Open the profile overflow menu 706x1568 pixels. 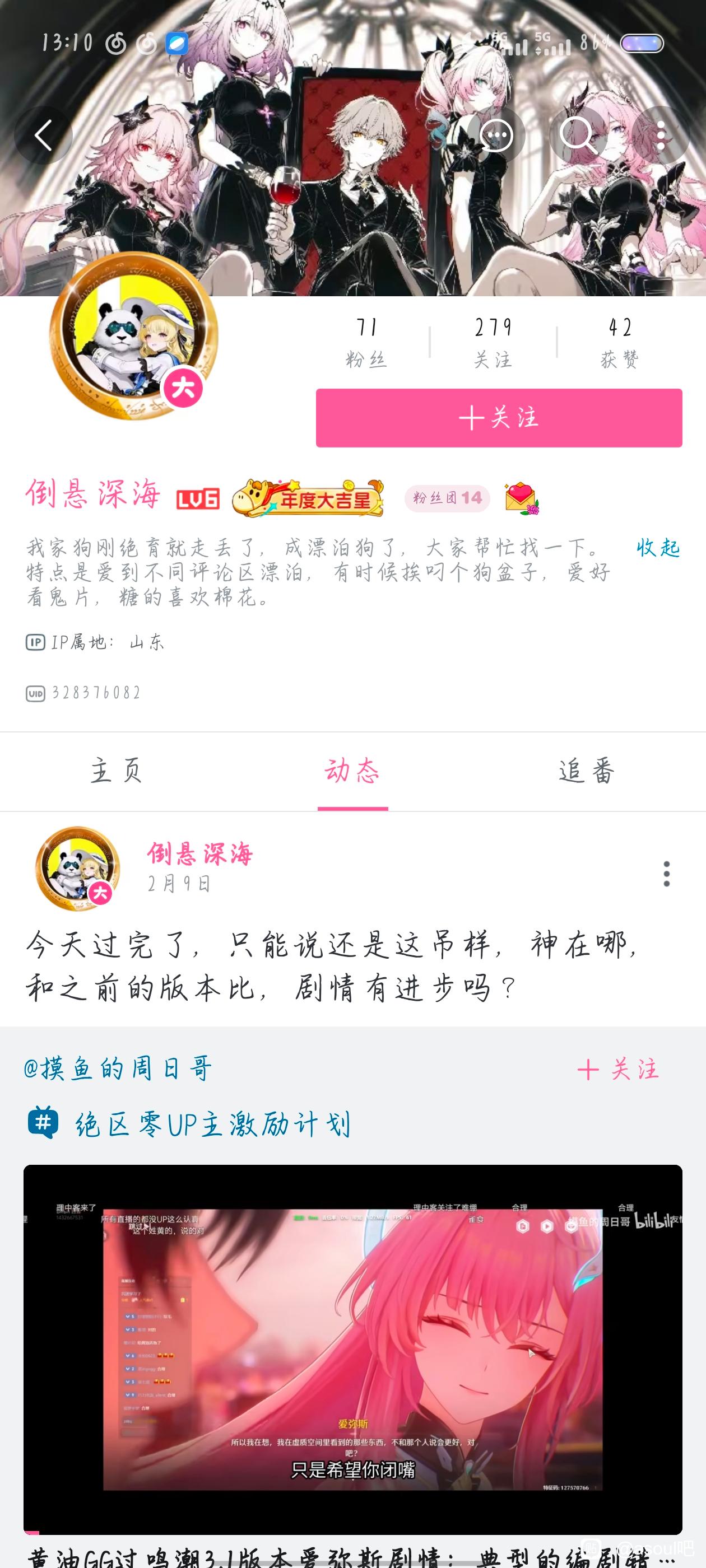pos(661,135)
